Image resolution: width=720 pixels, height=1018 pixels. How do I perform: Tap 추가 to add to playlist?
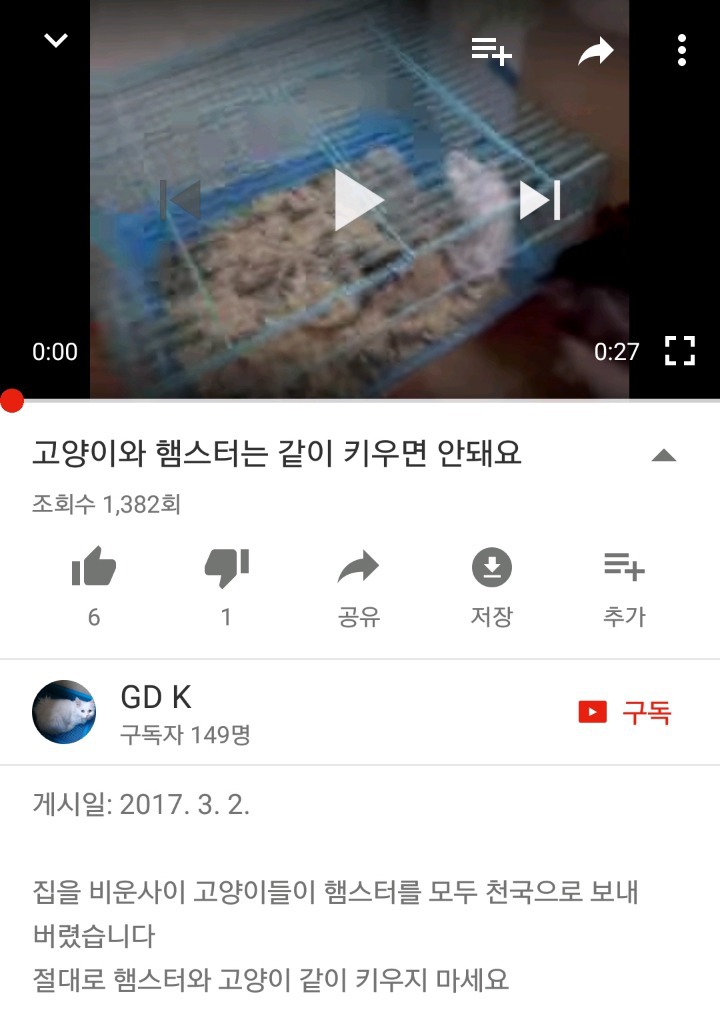click(x=624, y=585)
